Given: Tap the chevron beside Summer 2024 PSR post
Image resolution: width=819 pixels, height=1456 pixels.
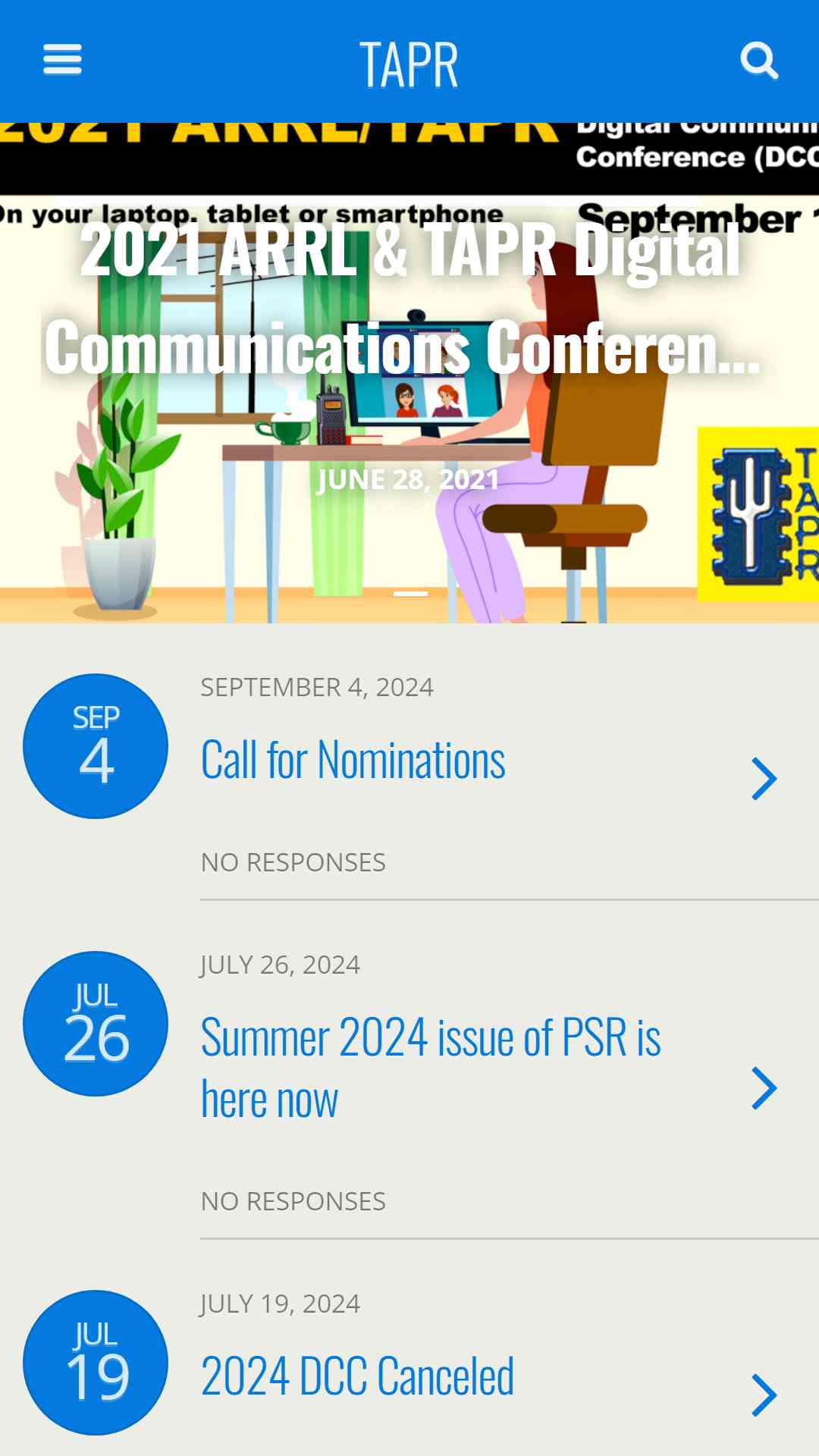Looking at the screenshot, I should pos(764,1088).
